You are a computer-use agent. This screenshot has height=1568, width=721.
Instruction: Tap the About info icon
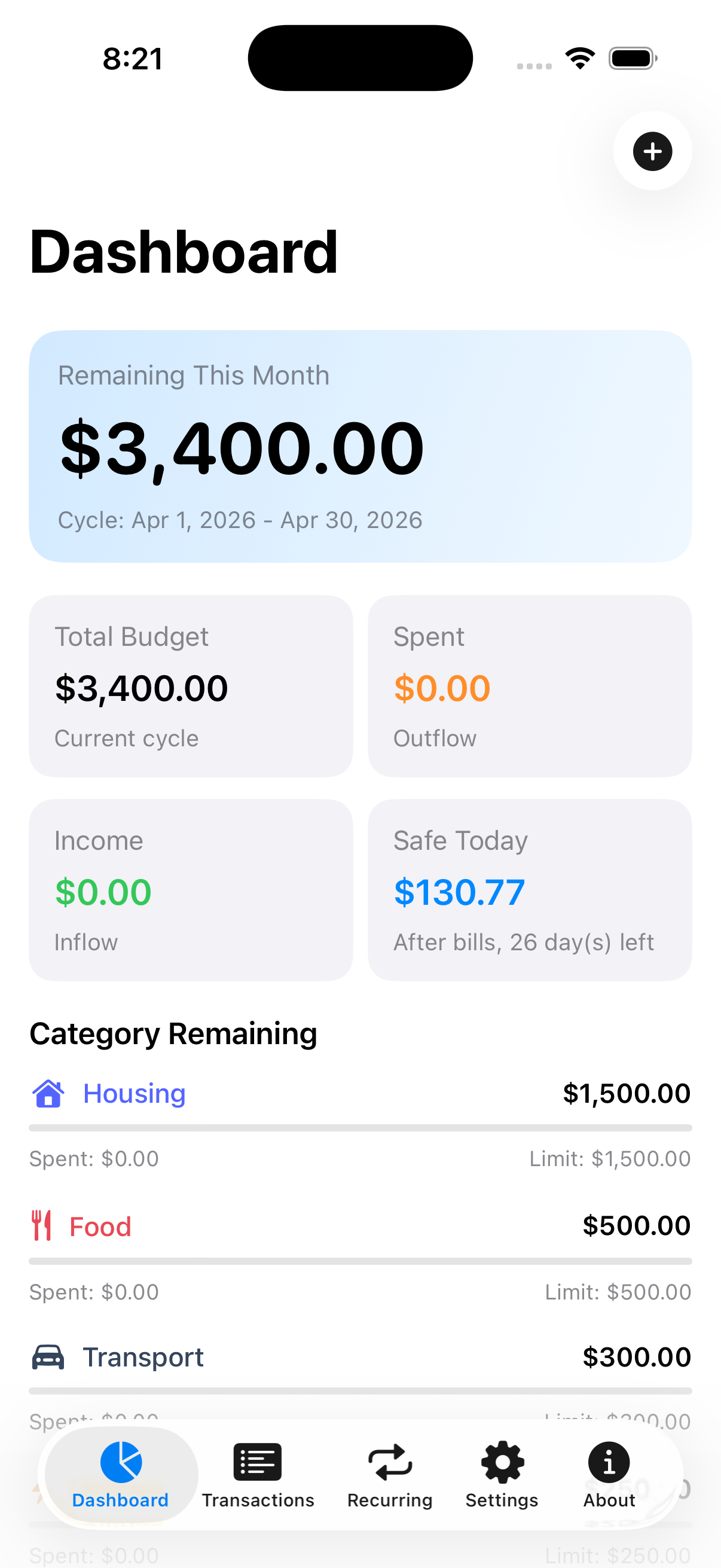609,1463
